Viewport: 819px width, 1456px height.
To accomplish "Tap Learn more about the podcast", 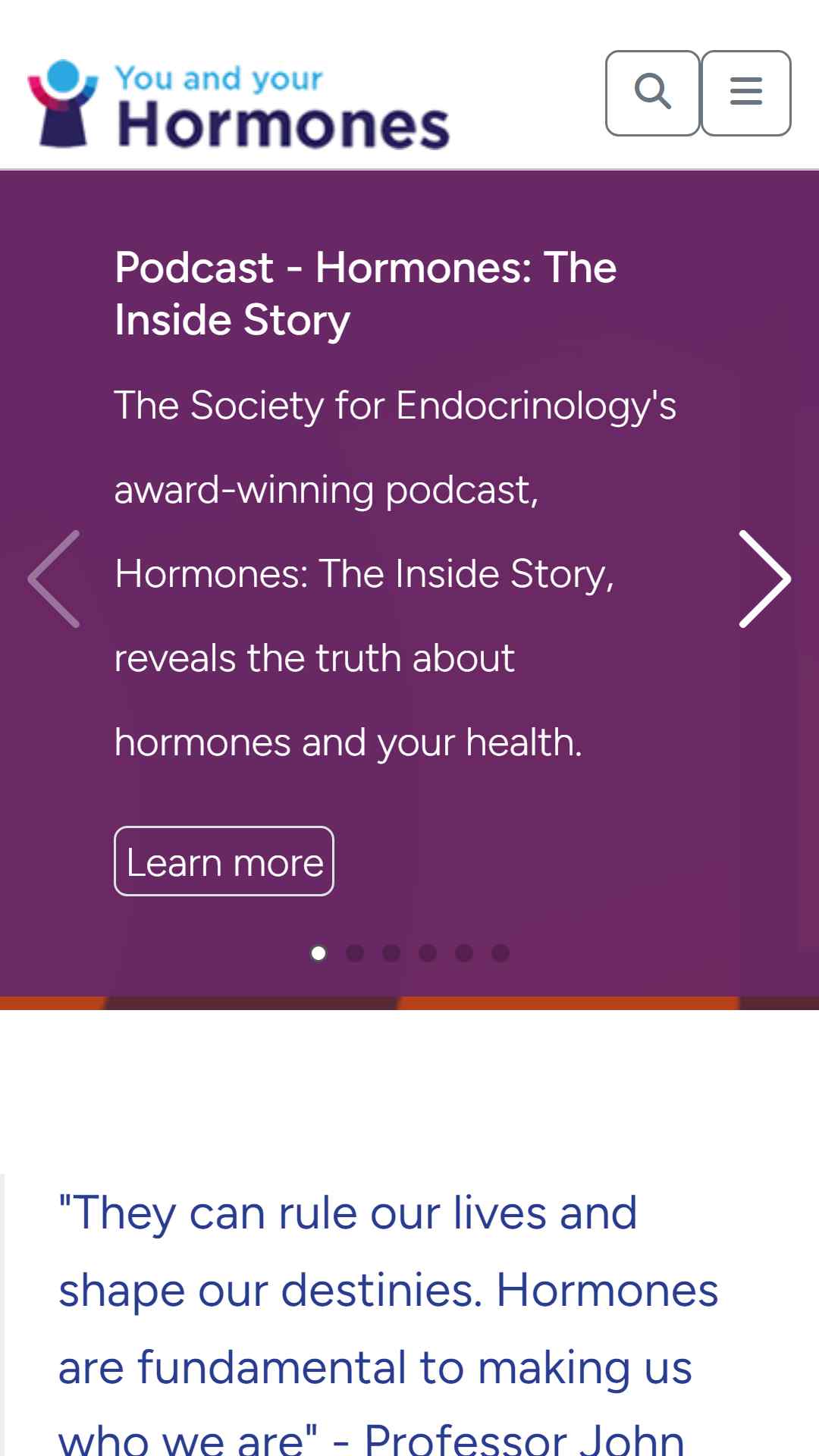I will pyautogui.click(x=224, y=861).
